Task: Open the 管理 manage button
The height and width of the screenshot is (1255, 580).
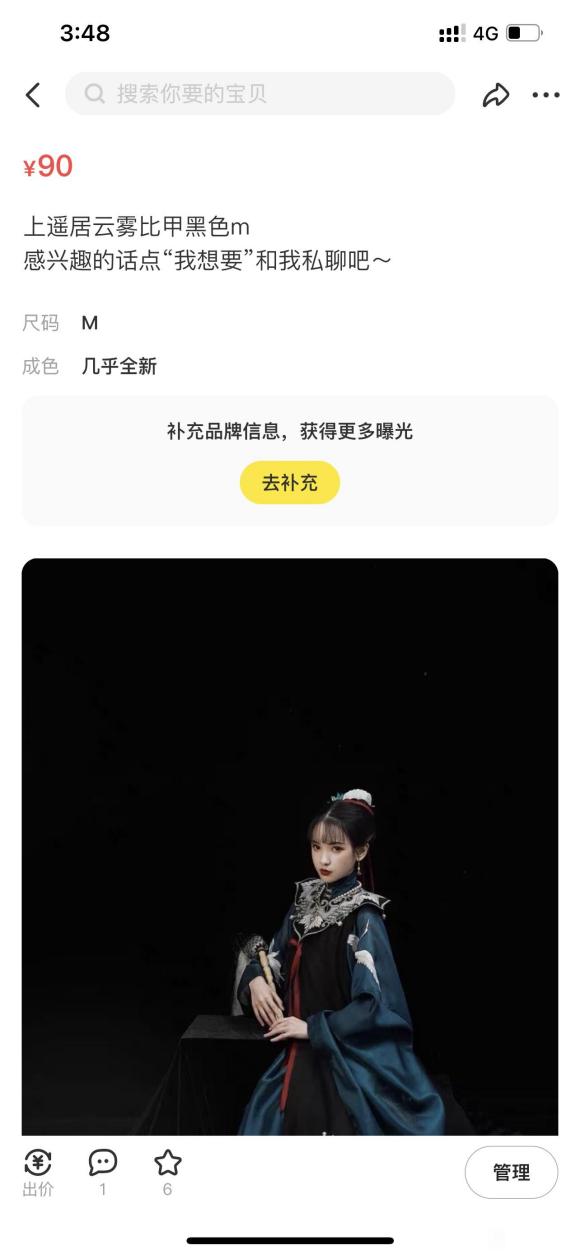Action: pyautogui.click(x=511, y=1172)
